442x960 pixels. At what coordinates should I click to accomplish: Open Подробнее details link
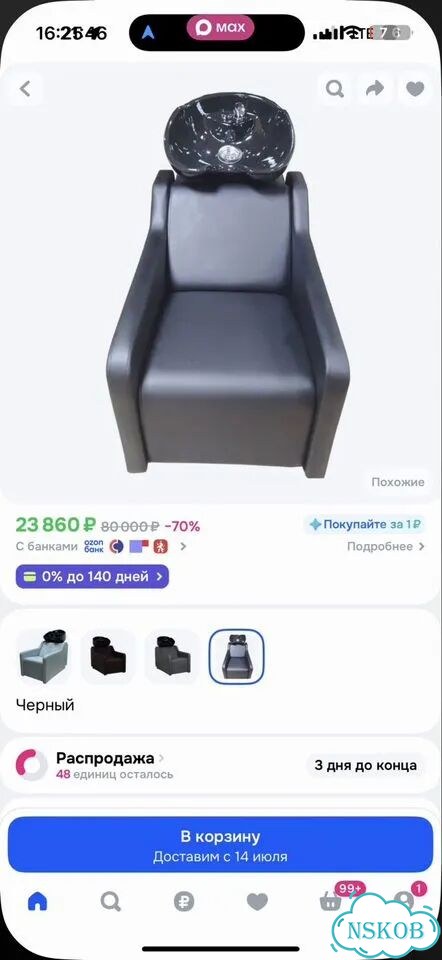coord(386,547)
